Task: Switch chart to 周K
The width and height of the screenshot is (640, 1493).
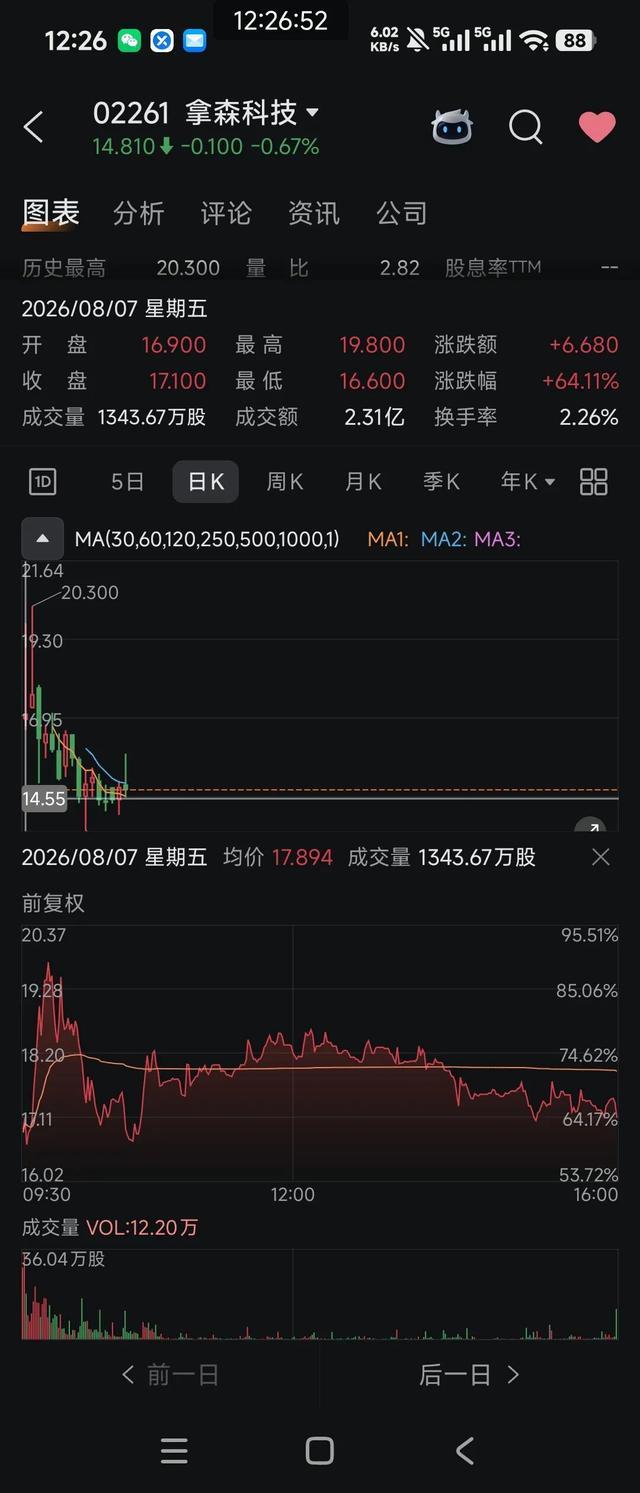Action: click(x=285, y=482)
